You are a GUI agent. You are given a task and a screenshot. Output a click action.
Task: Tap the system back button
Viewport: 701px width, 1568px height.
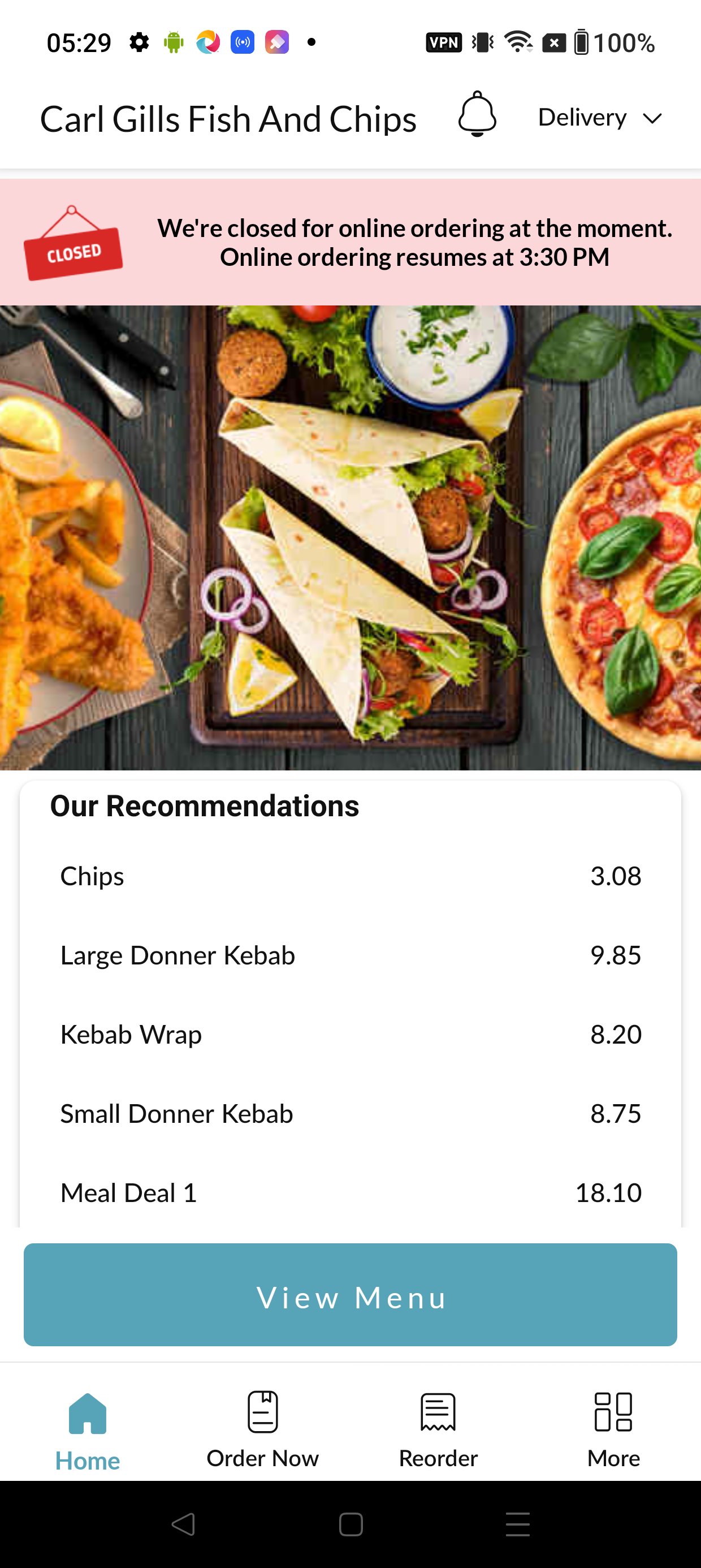[x=183, y=1525]
